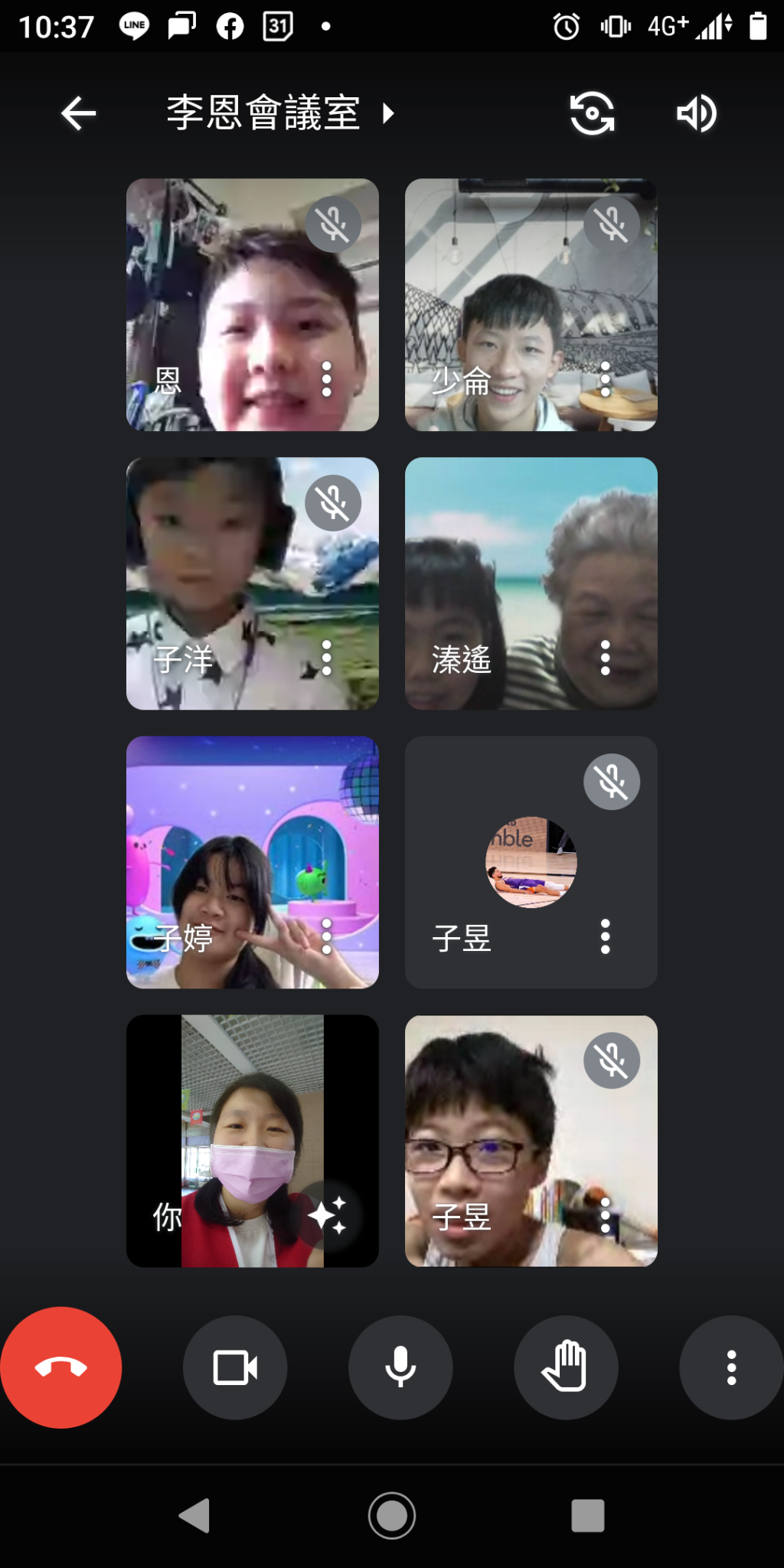Viewport: 784px width, 1568px height.
Task: Open 李恩會議室 meeting details
Action: [x=279, y=113]
